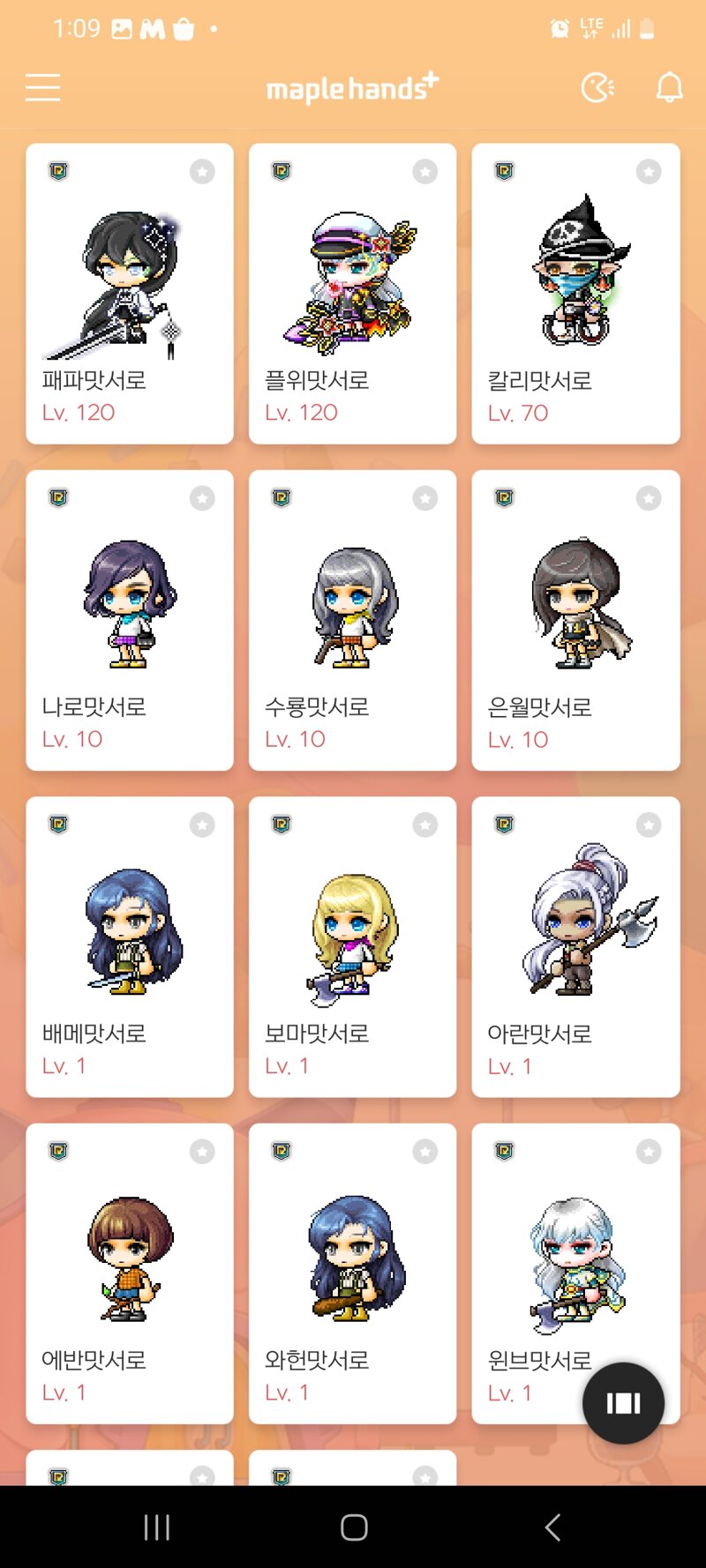The image size is (706, 1568).
Task: Mark 칼리맛서로 as favorite with star
Action: [x=649, y=171]
